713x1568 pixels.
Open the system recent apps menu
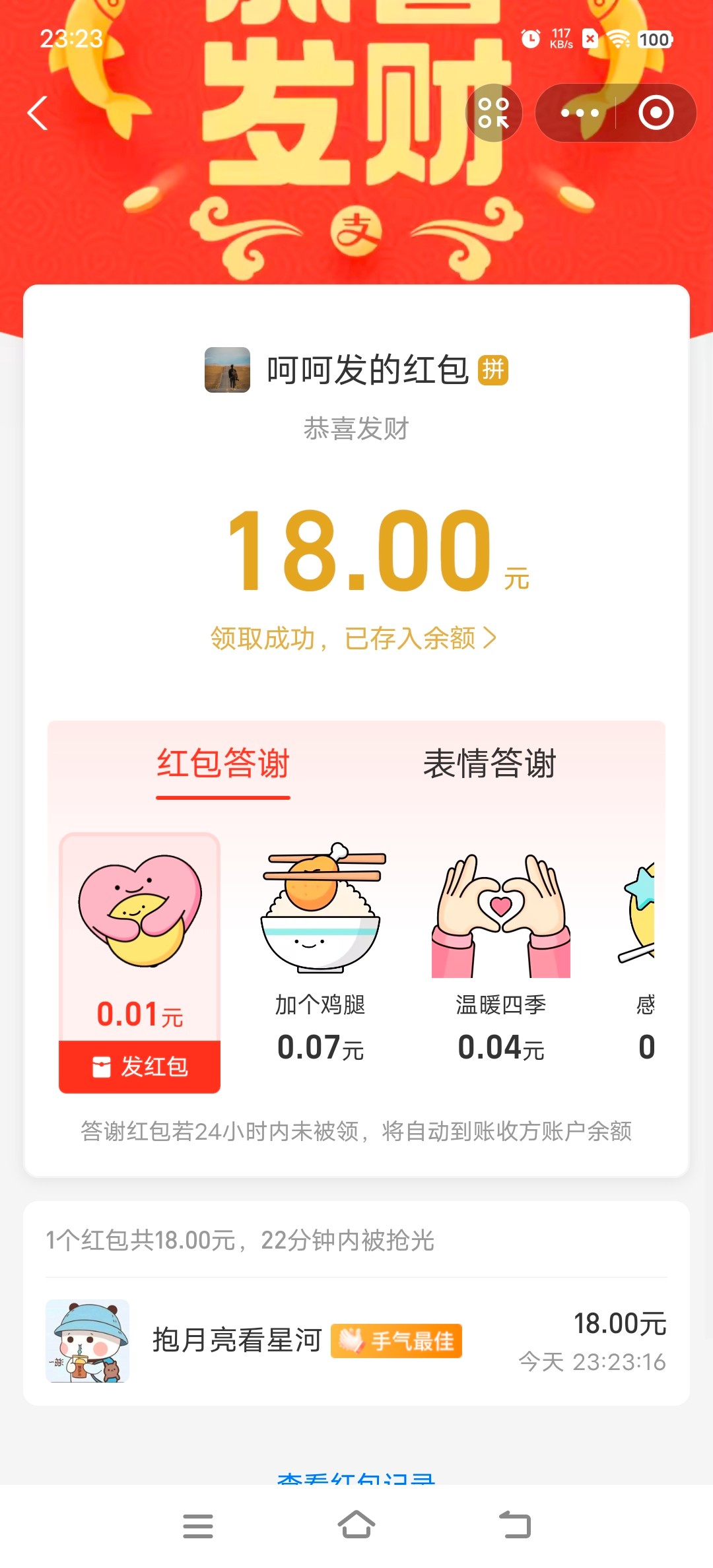pos(198,1526)
